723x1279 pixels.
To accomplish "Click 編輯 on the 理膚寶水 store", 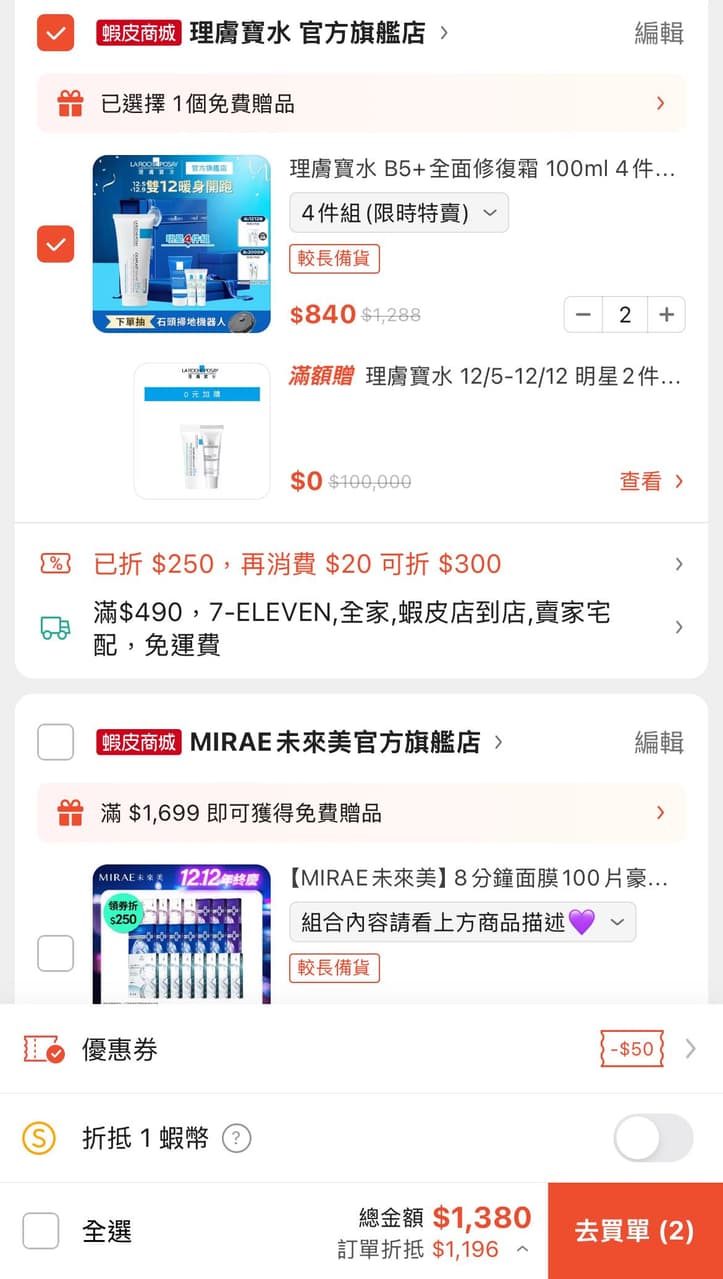I will (658, 32).
